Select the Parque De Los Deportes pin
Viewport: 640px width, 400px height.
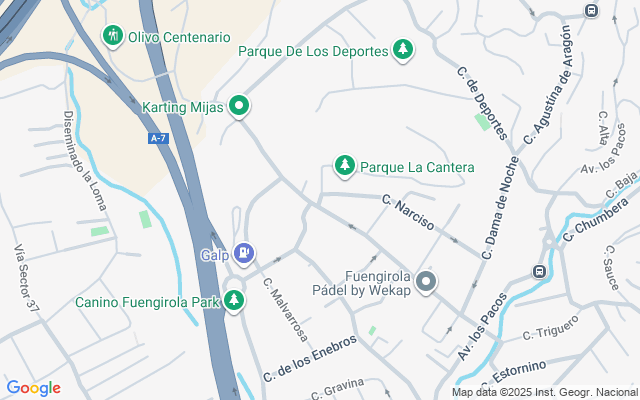403,50
